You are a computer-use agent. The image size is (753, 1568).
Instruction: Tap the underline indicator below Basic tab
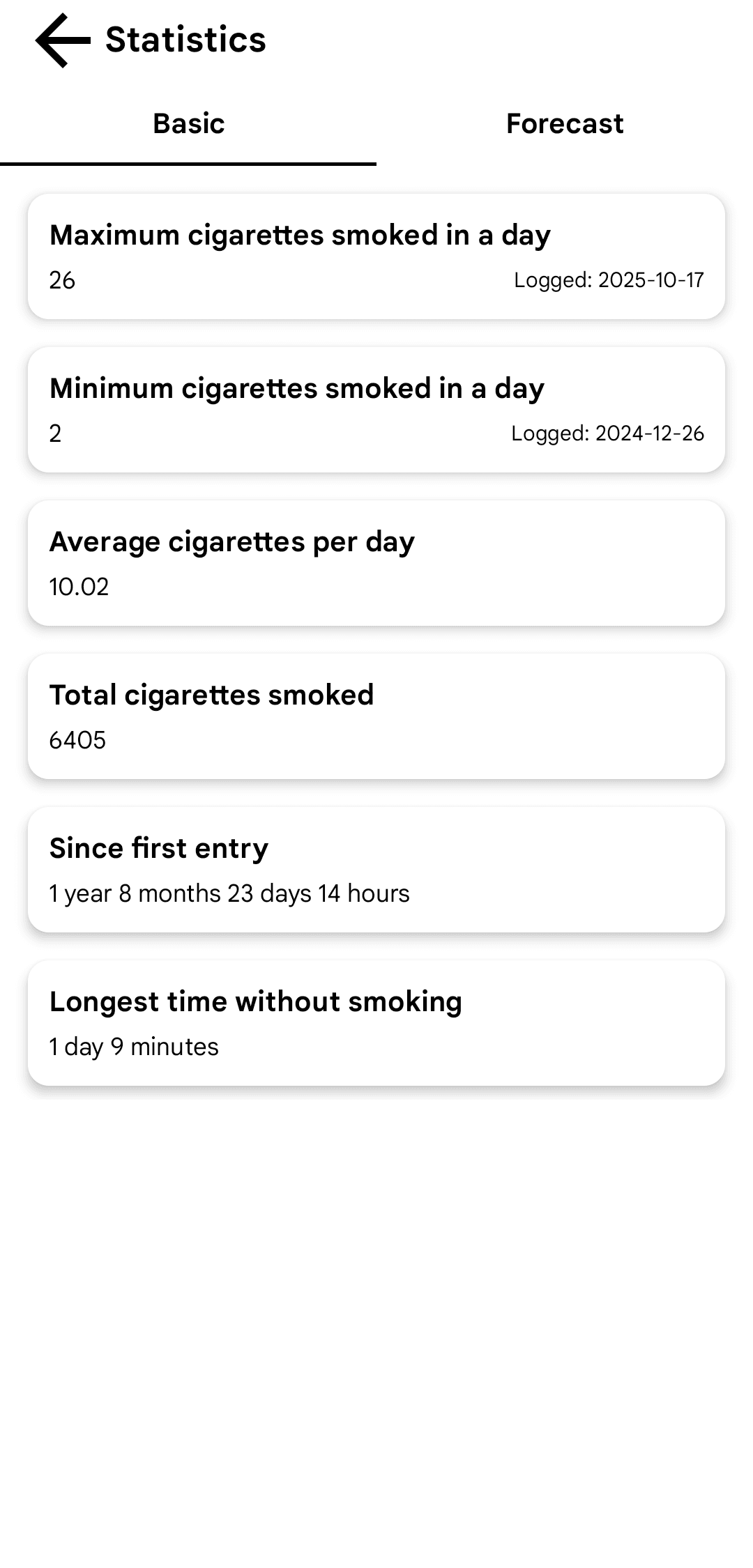pos(188,162)
